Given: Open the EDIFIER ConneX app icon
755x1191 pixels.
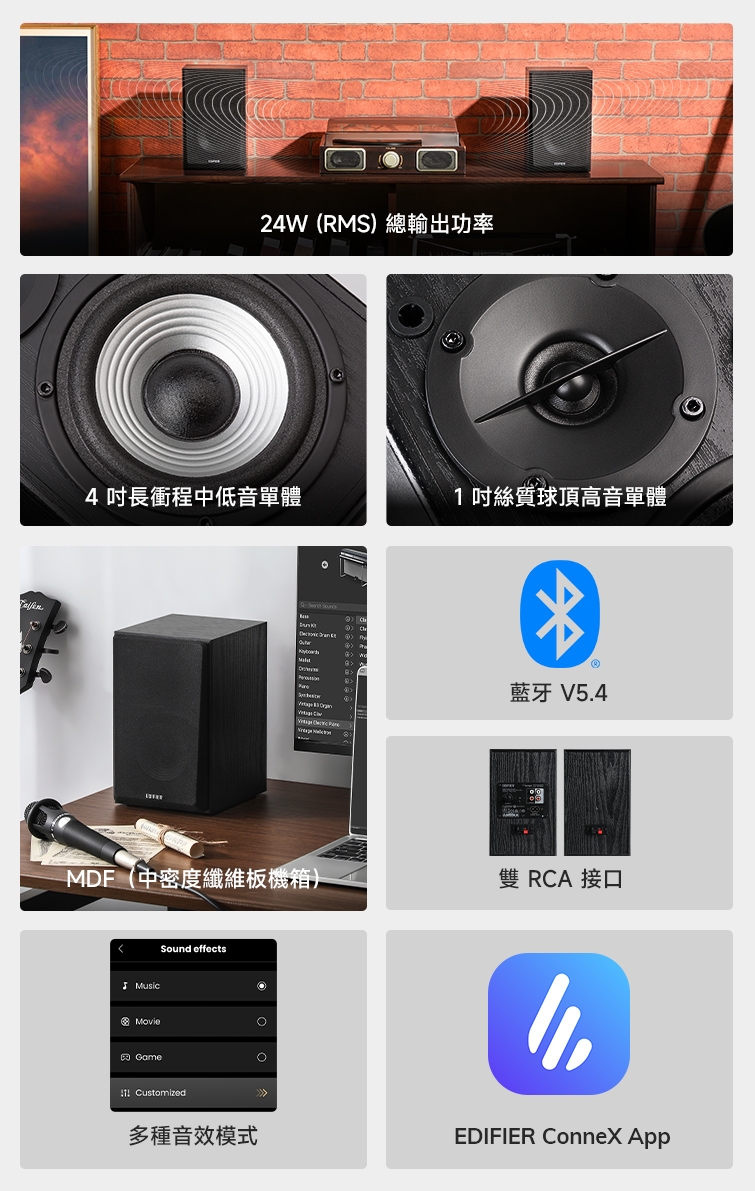Looking at the screenshot, I should (559, 1024).
